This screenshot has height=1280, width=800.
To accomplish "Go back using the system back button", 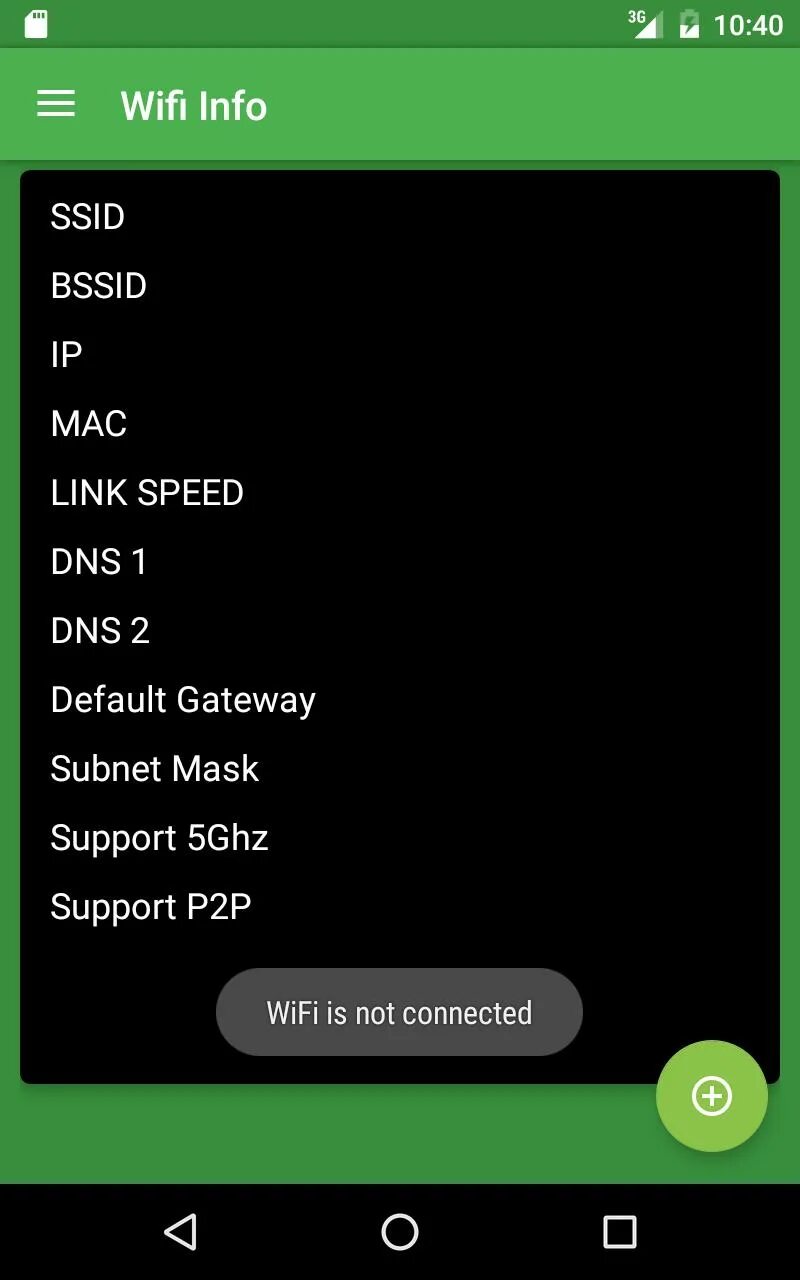I will 180,1232.
